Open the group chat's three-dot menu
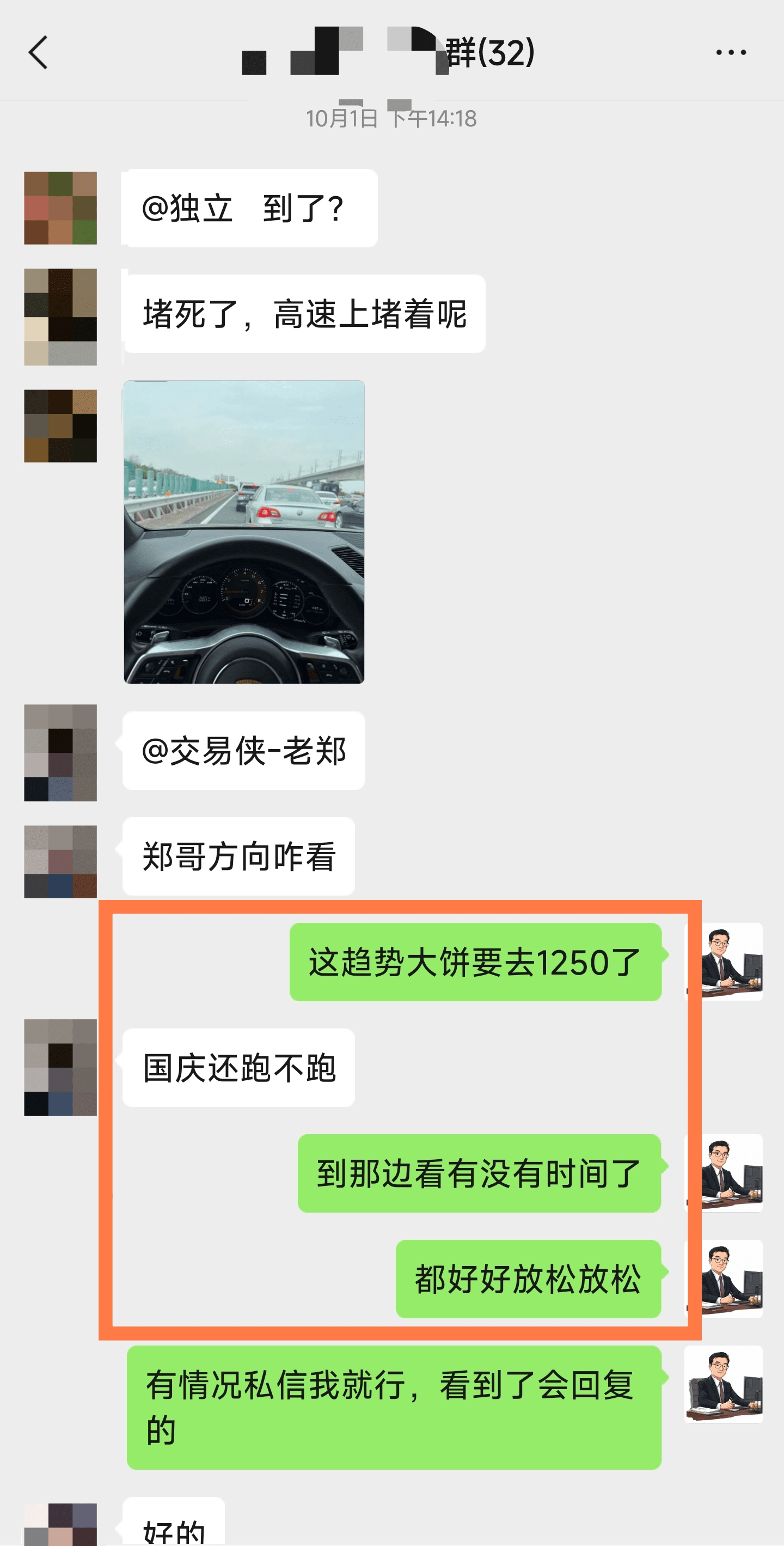Image resolution: width=784 pixels, height=1546 pixels. coord(731,53)
